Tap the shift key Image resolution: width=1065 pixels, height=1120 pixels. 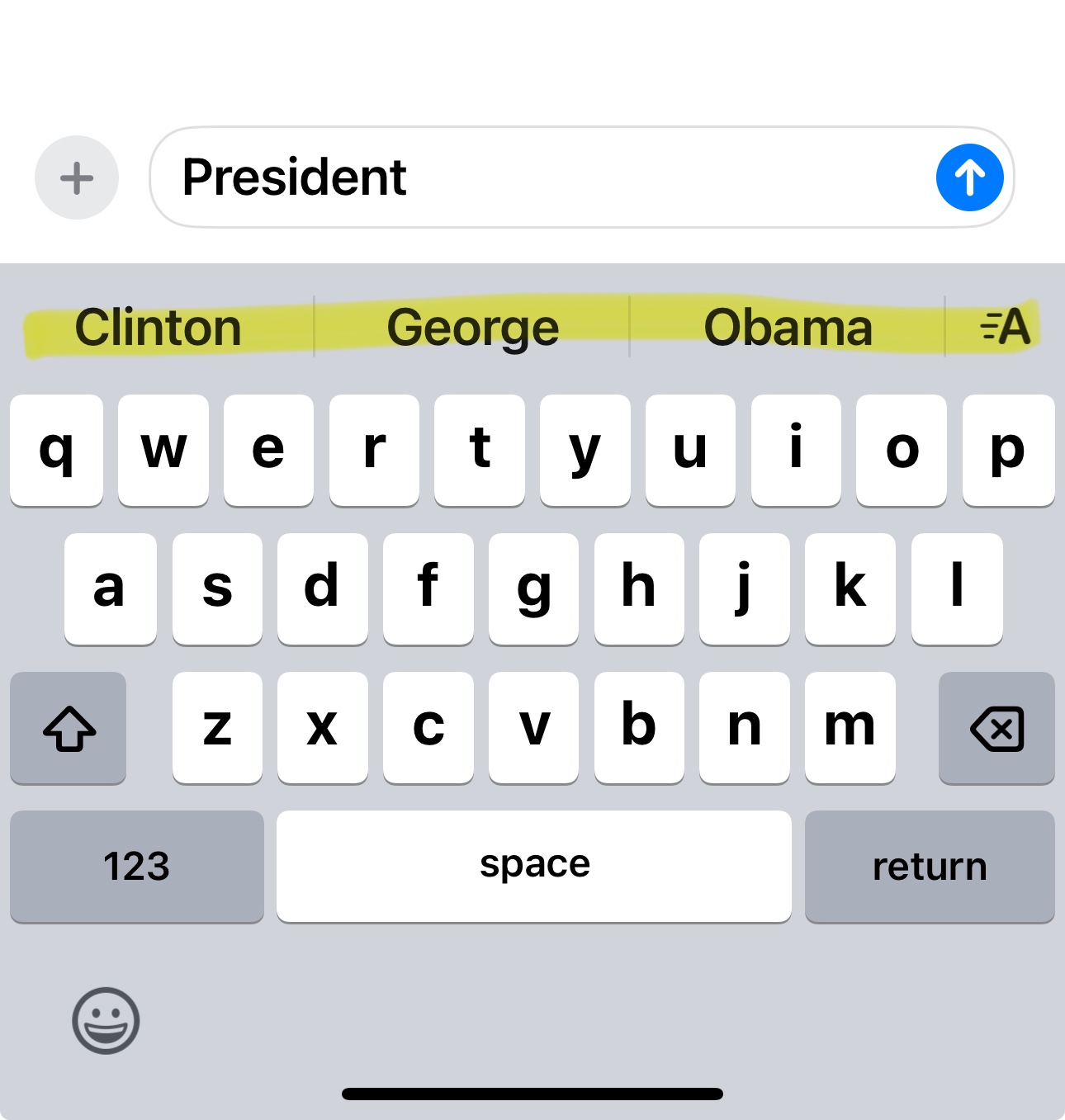(x=69, y=728)
